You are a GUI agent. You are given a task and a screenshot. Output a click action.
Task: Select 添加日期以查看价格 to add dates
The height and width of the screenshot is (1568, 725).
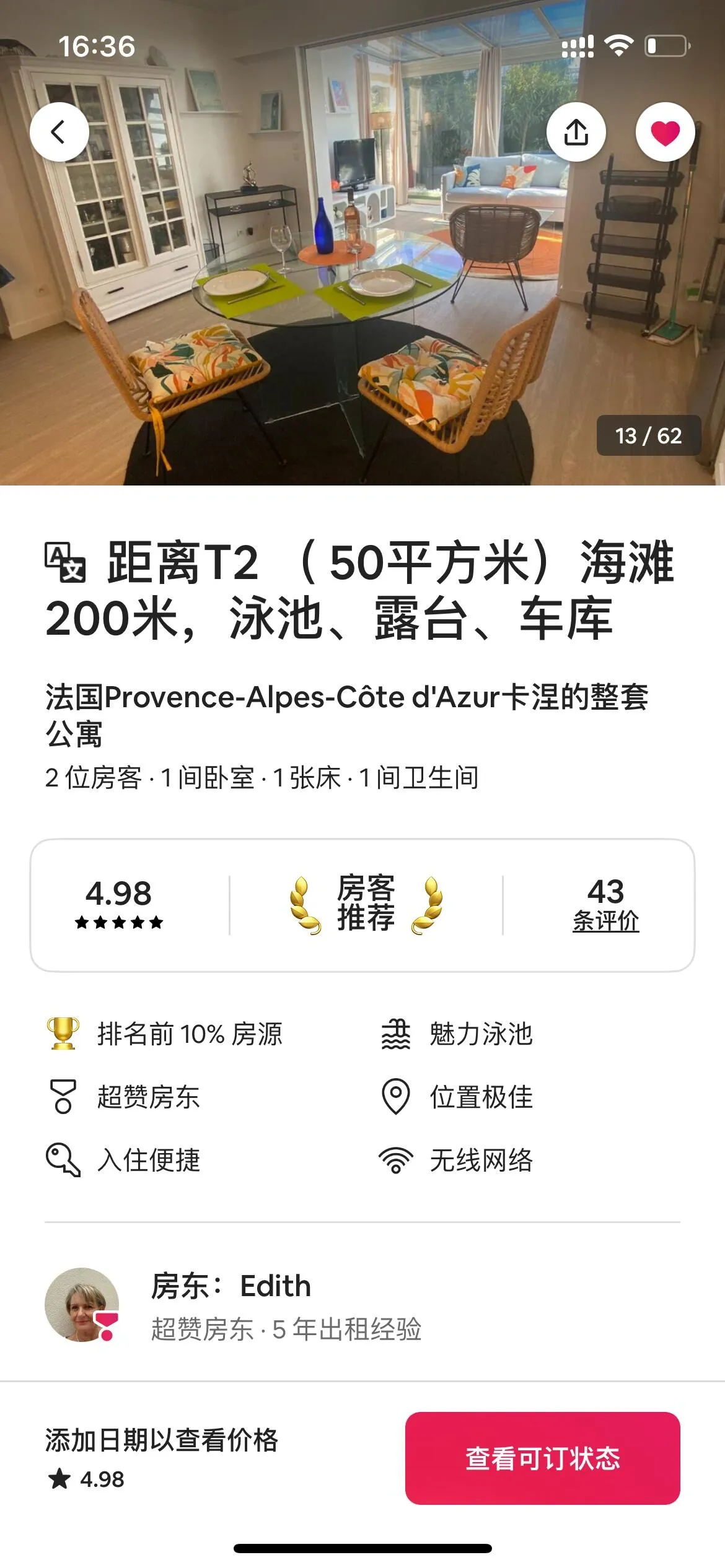click(x=162, y=1440)
